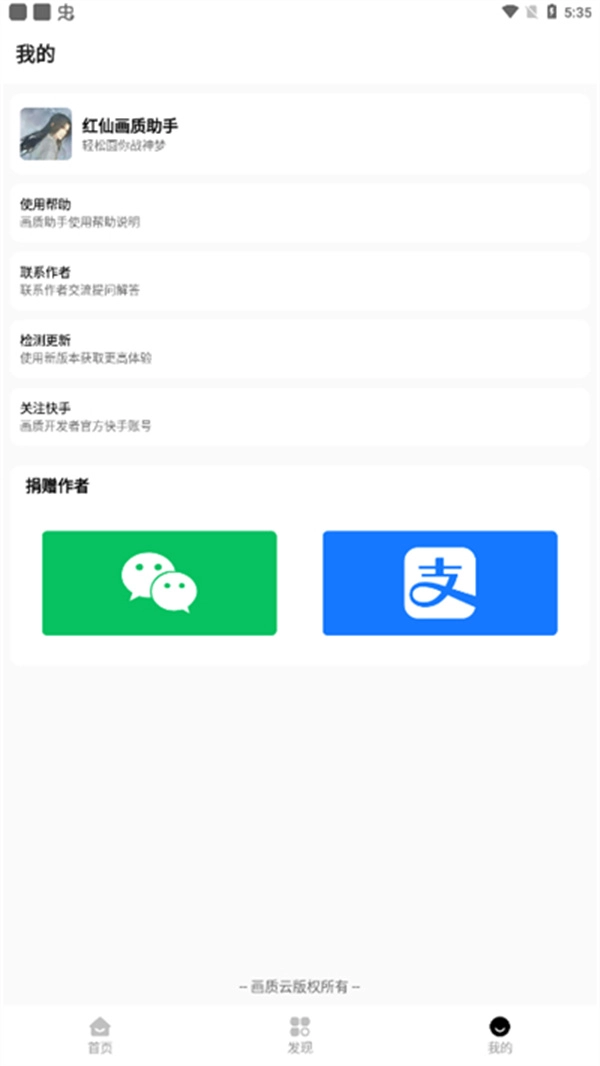Switch to the 发现 tab
600x1066 pixels.
tap(300, 1035)
